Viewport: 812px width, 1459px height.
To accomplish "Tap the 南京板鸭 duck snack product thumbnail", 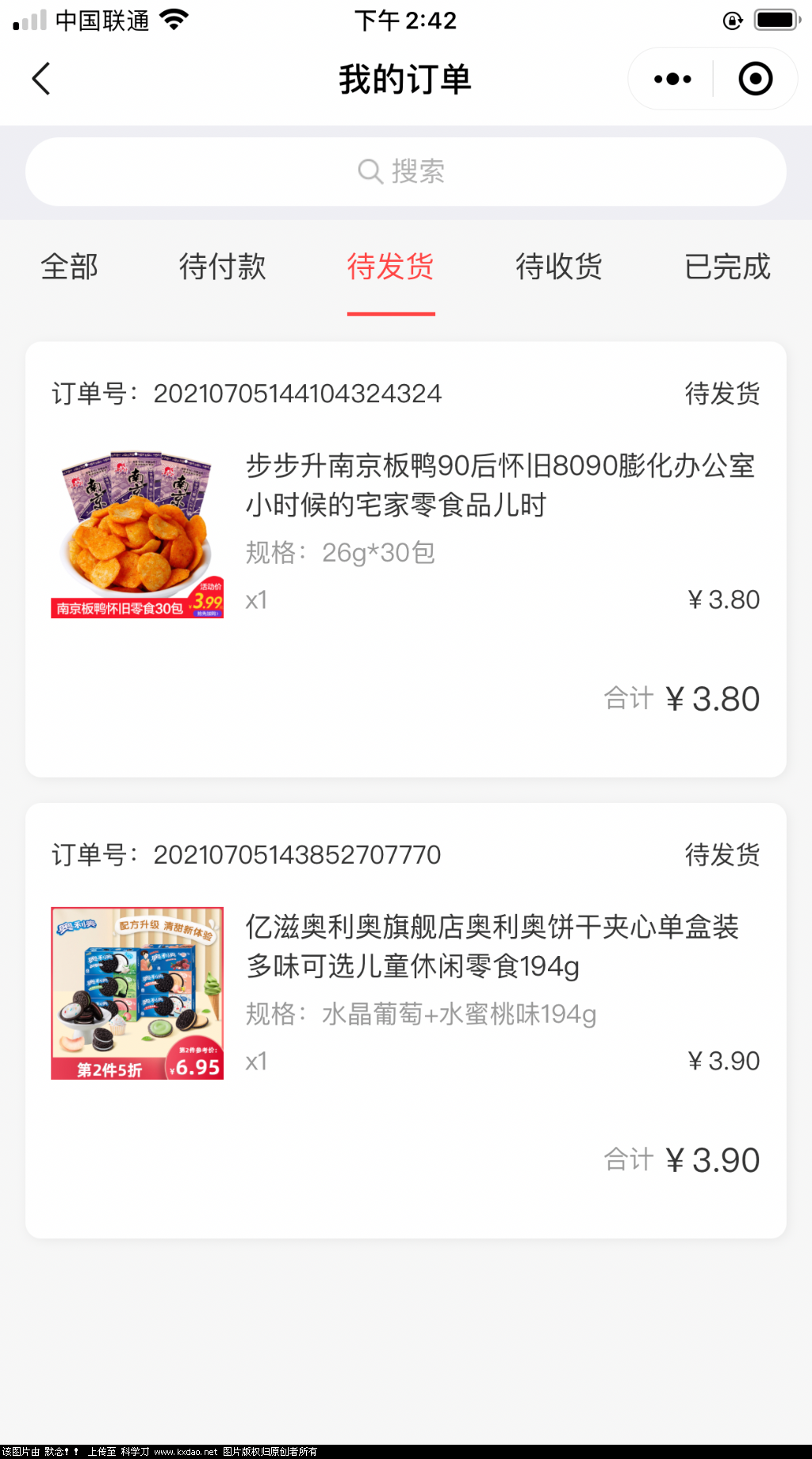I will click(136, 530).
